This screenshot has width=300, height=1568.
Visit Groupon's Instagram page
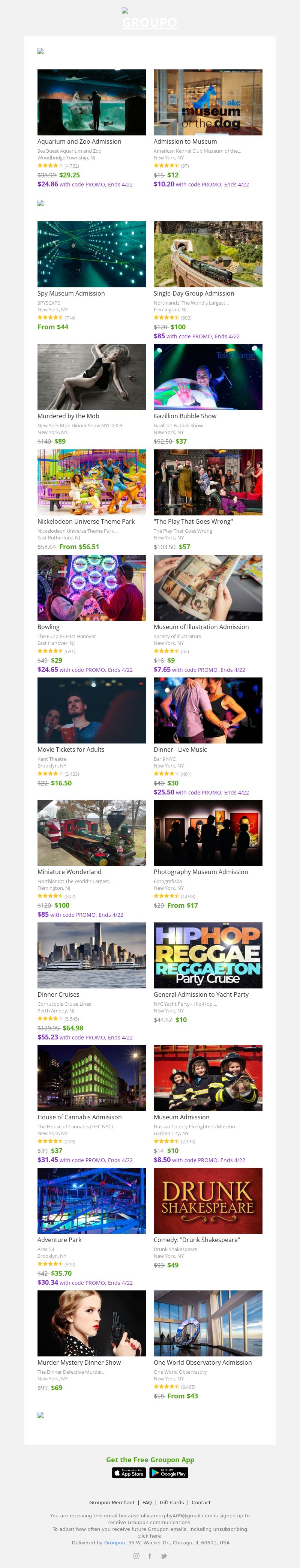coord(136,1556)
